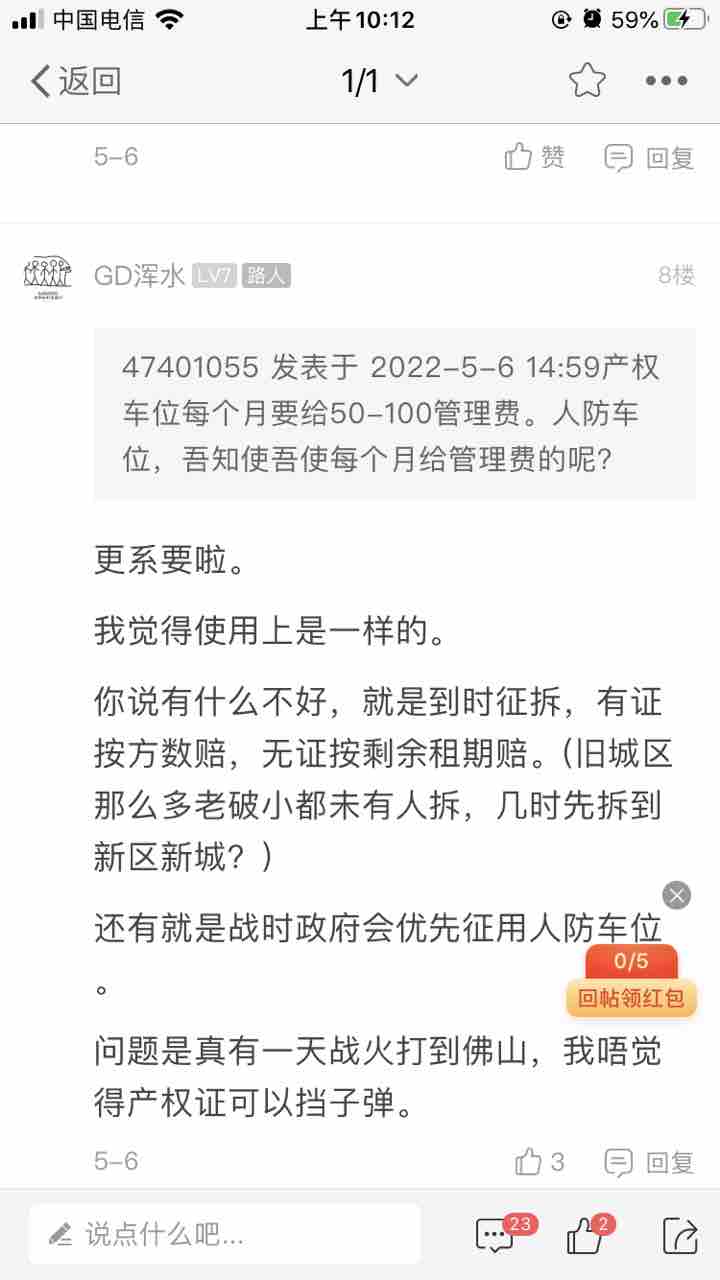Open GD浑水's profile avatar
Viewport: 720px width, 1280px height.
47,277
